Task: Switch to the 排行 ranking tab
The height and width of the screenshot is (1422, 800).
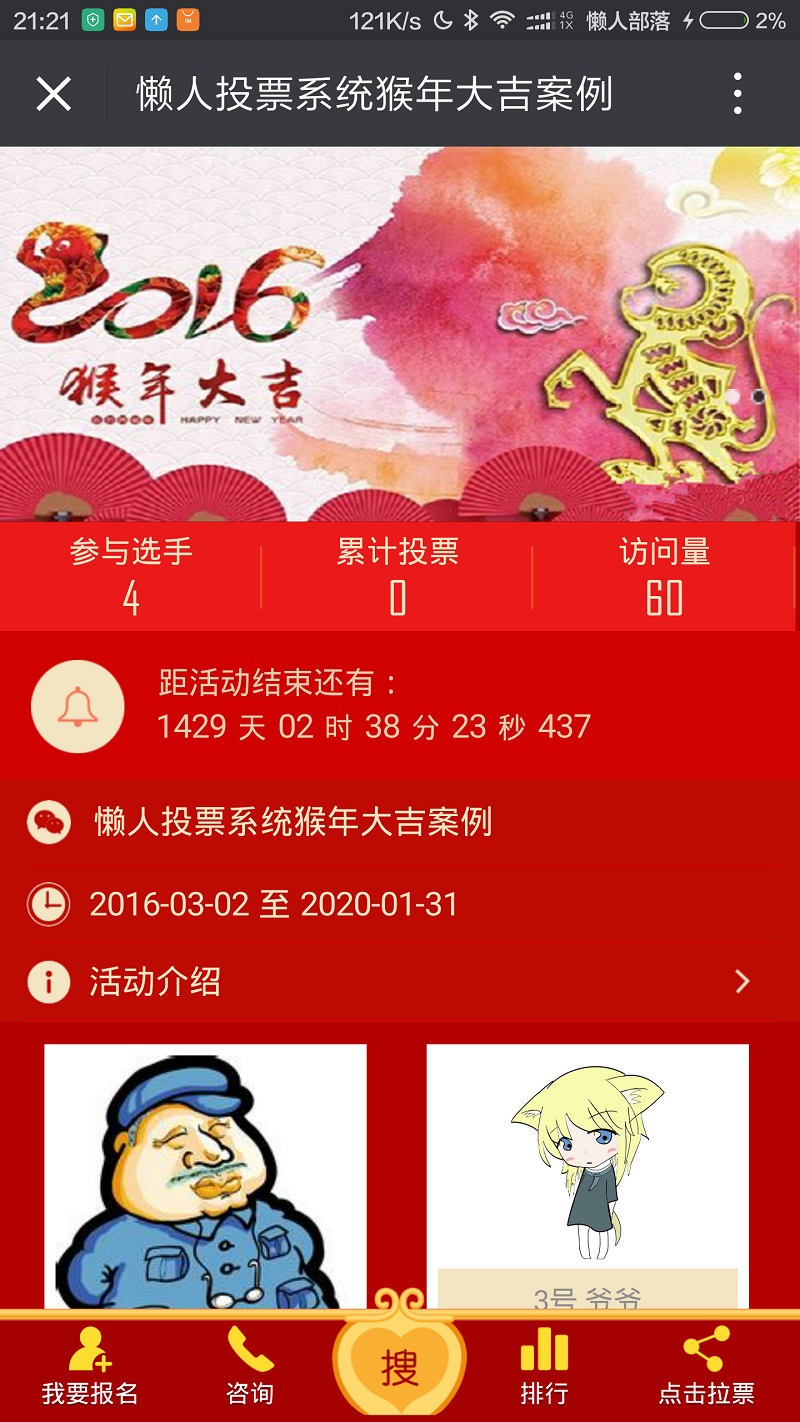Action: tap(544, 1366)
